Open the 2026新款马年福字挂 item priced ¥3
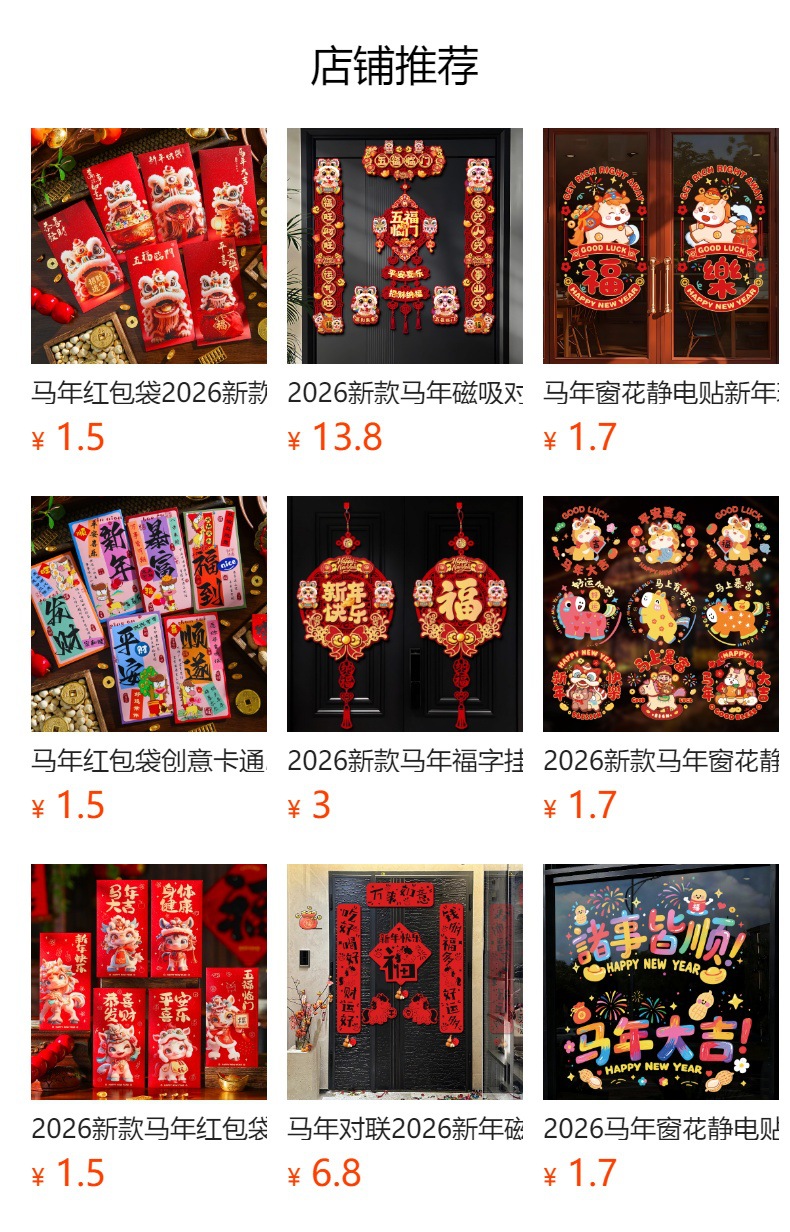The height and width of the screenshot is (1232, 790). tap(404, 614)
